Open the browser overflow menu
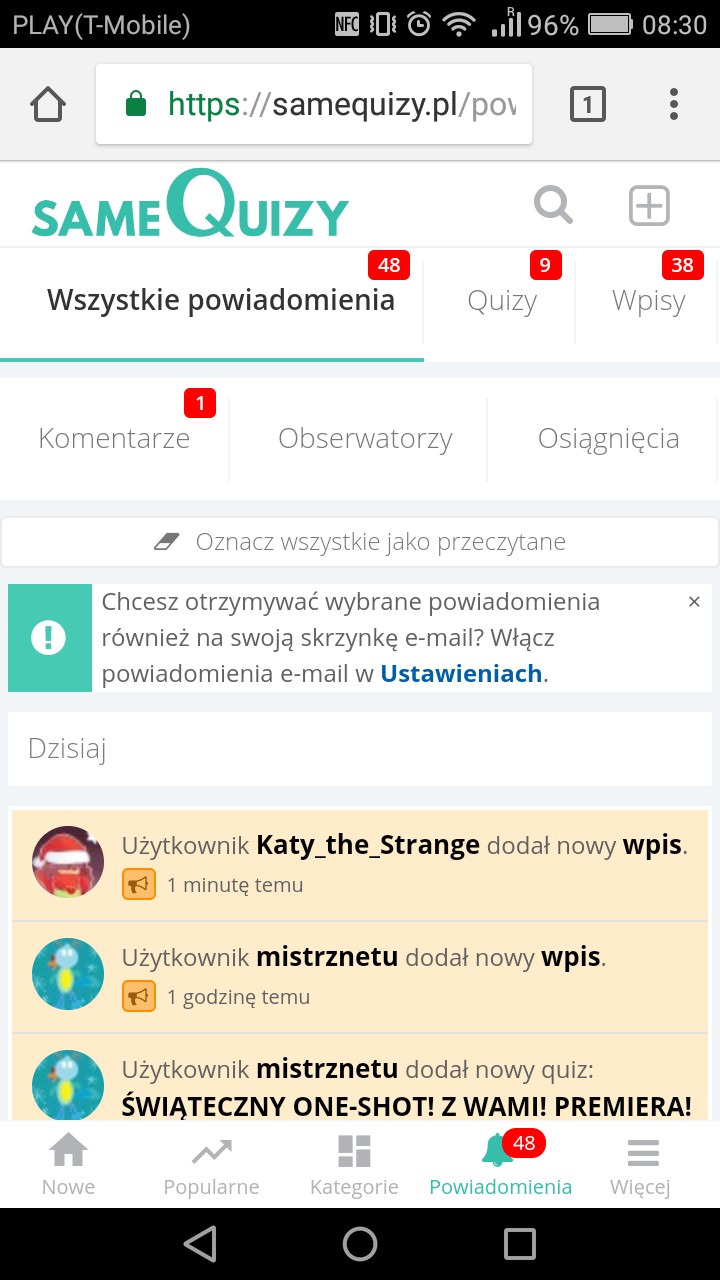720x1280 pixels. pyautogui.click(x=673, y=104)
